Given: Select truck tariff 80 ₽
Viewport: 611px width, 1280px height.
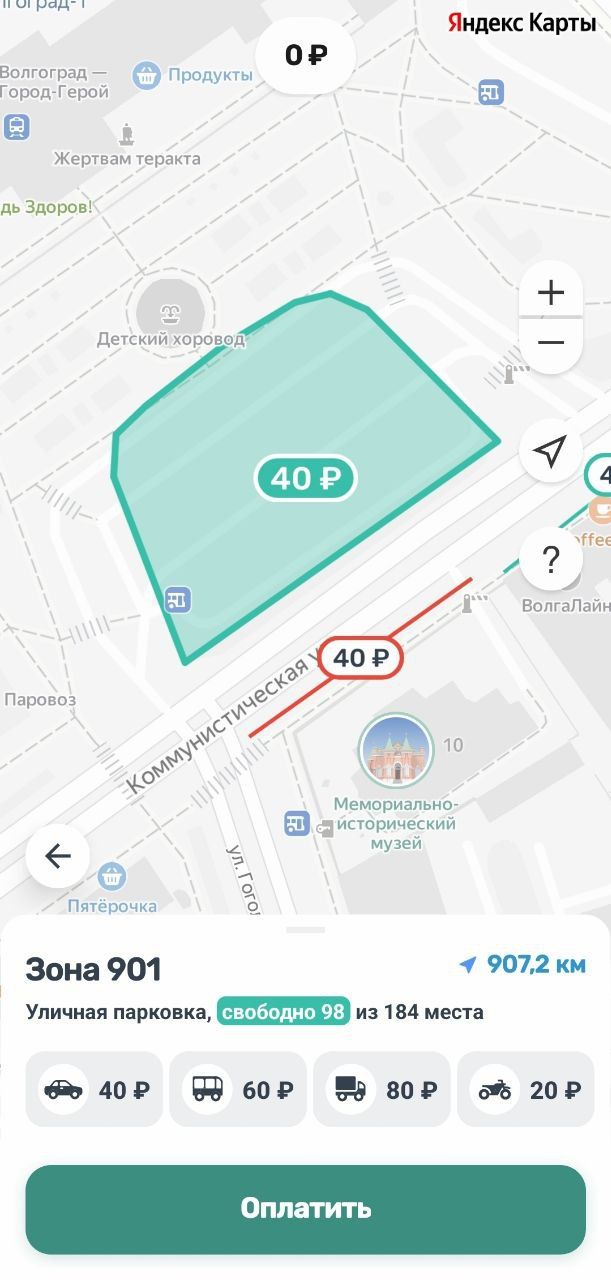Looking at the screenshot, I should [382, 1089].
